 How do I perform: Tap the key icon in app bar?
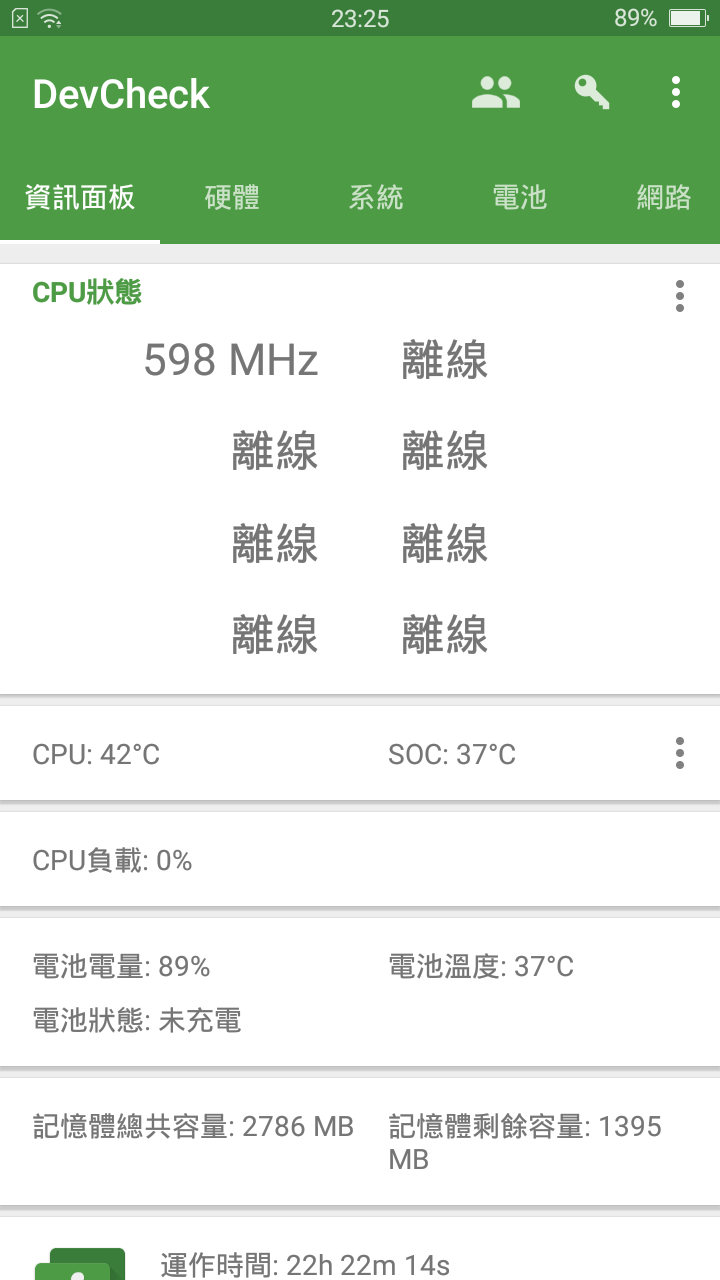591,92
